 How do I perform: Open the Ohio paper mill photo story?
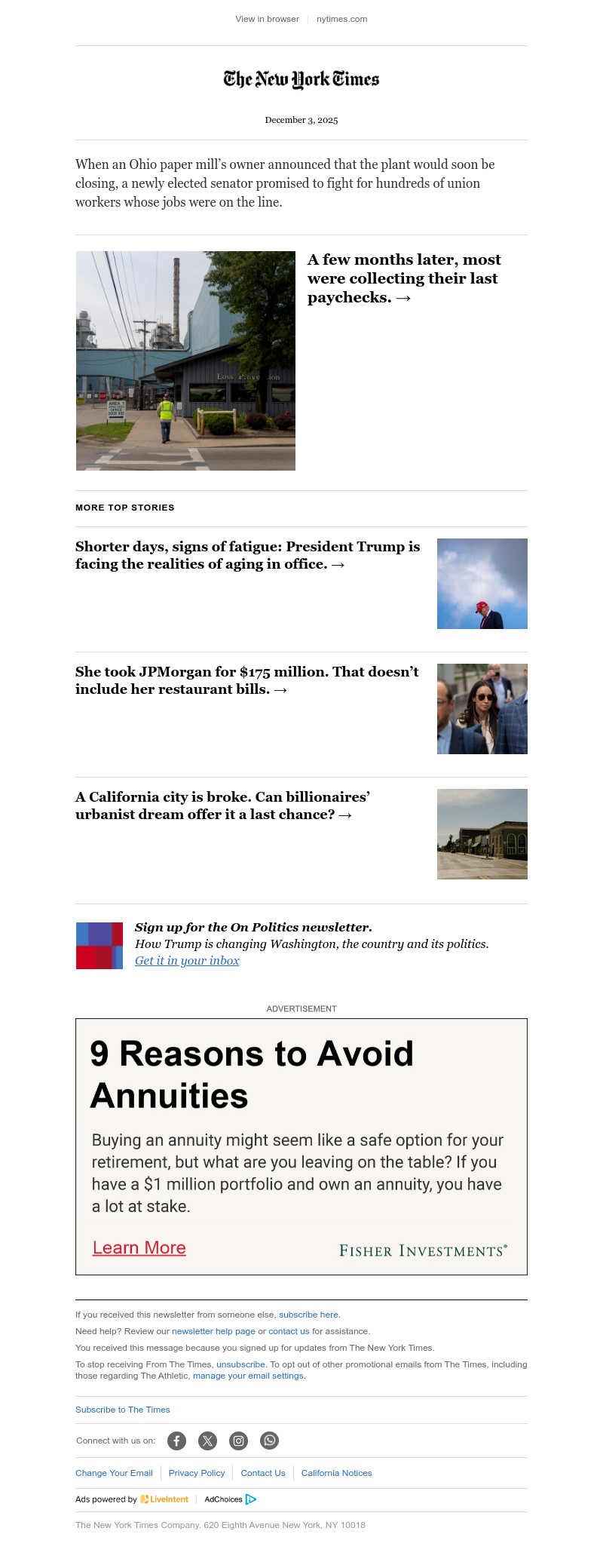click(x=185, y=361)
